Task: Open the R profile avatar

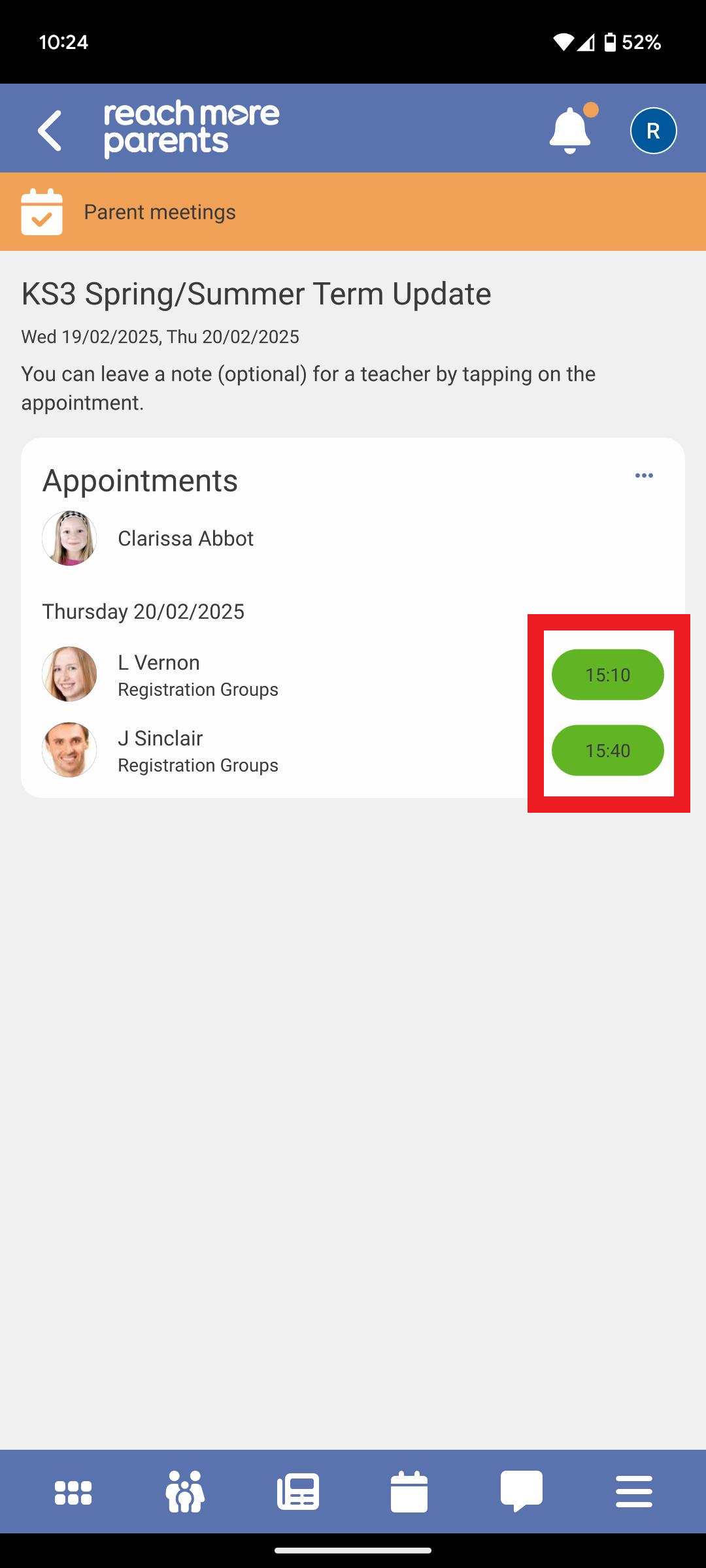Action: [653, 131]
